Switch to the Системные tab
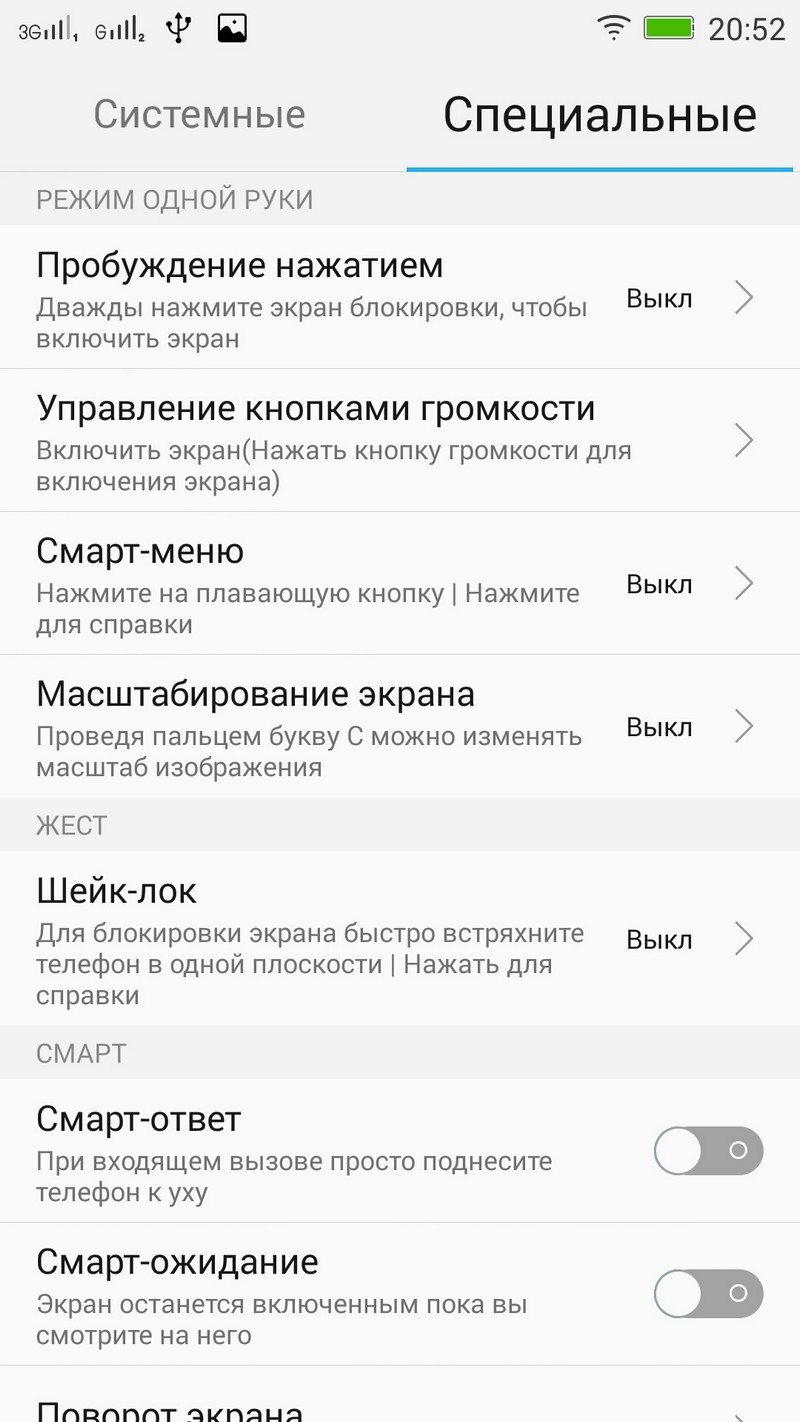The height and width of the screenshot is (1422, 800). pyautogui.click(x=199, y=115)
